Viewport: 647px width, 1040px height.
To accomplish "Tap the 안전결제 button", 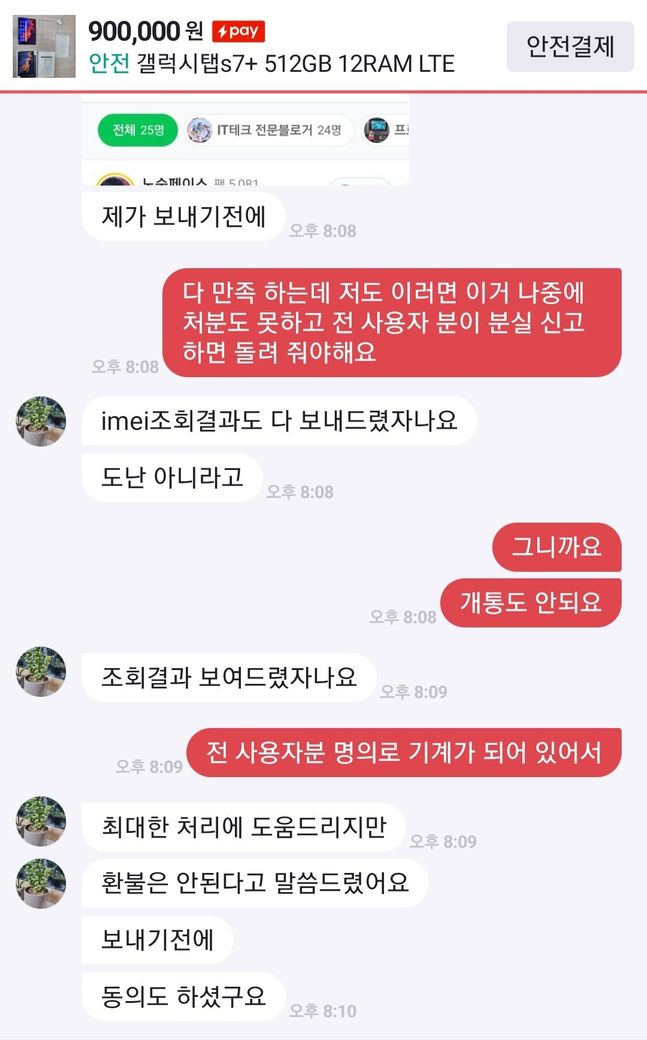I will click(x=570, y=46).
